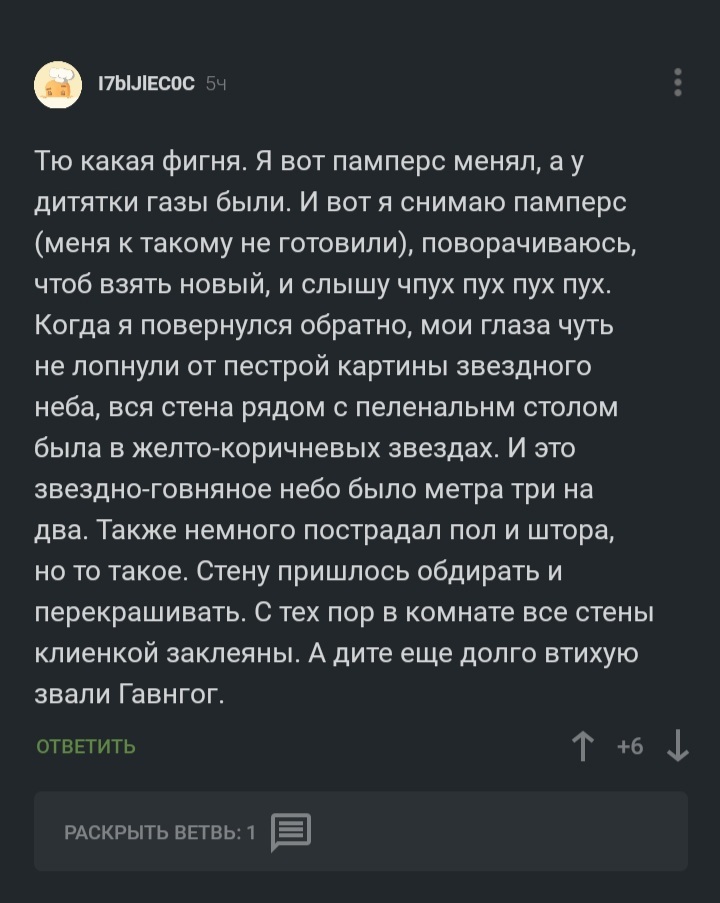Open the comment's three-dot overflow menu
The width and height of the screenshot is (720, 903).
(678, 83)
